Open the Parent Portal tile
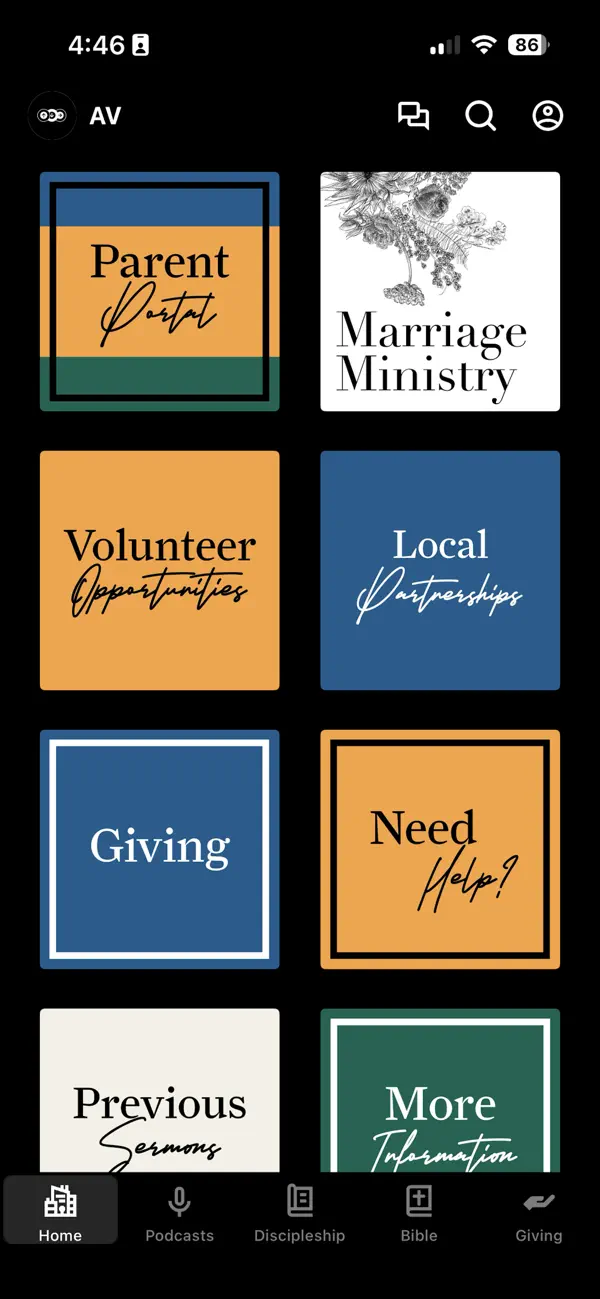The height and width of the screenshot is (1299, 600). (x=160, y=291)
